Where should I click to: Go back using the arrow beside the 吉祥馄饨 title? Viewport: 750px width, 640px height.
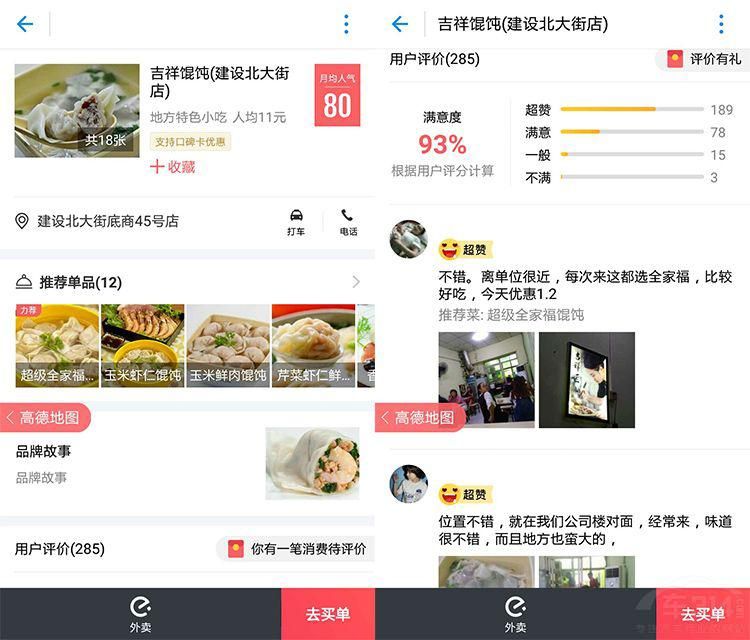[400, 24]
